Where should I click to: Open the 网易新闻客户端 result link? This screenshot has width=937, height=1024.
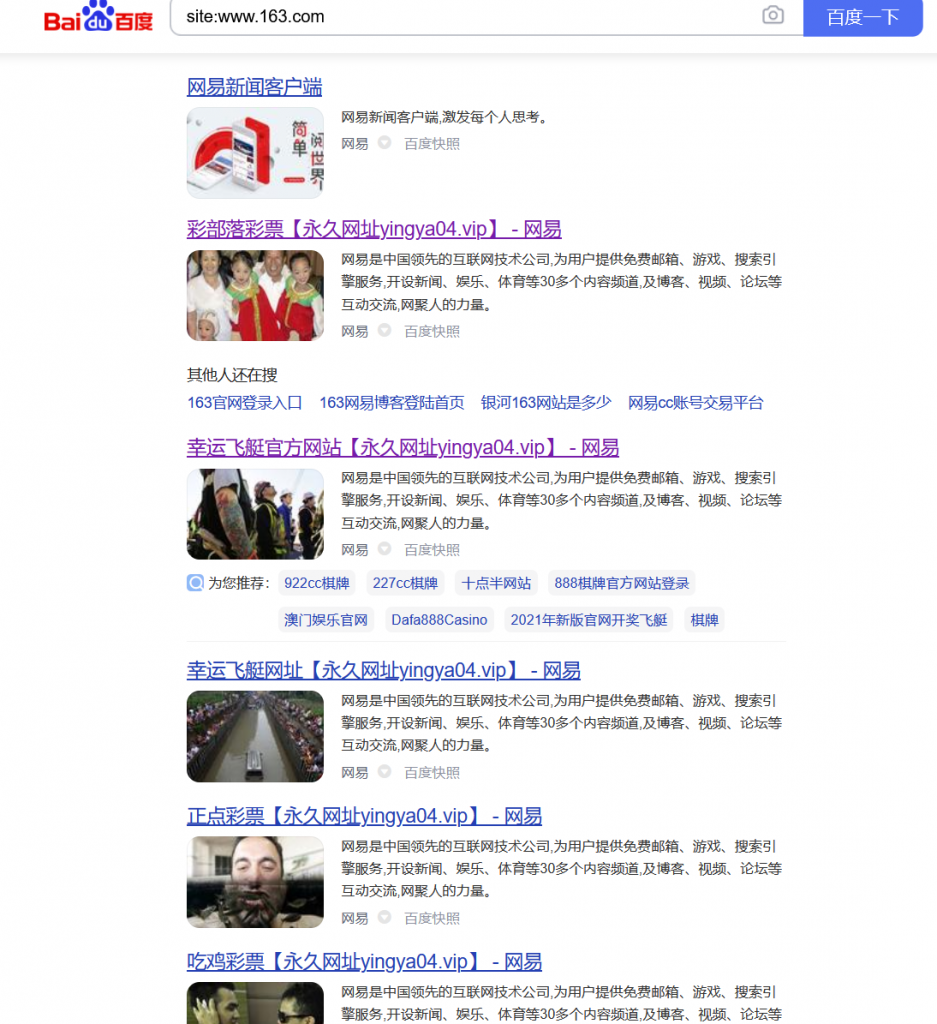pos(254,87)
